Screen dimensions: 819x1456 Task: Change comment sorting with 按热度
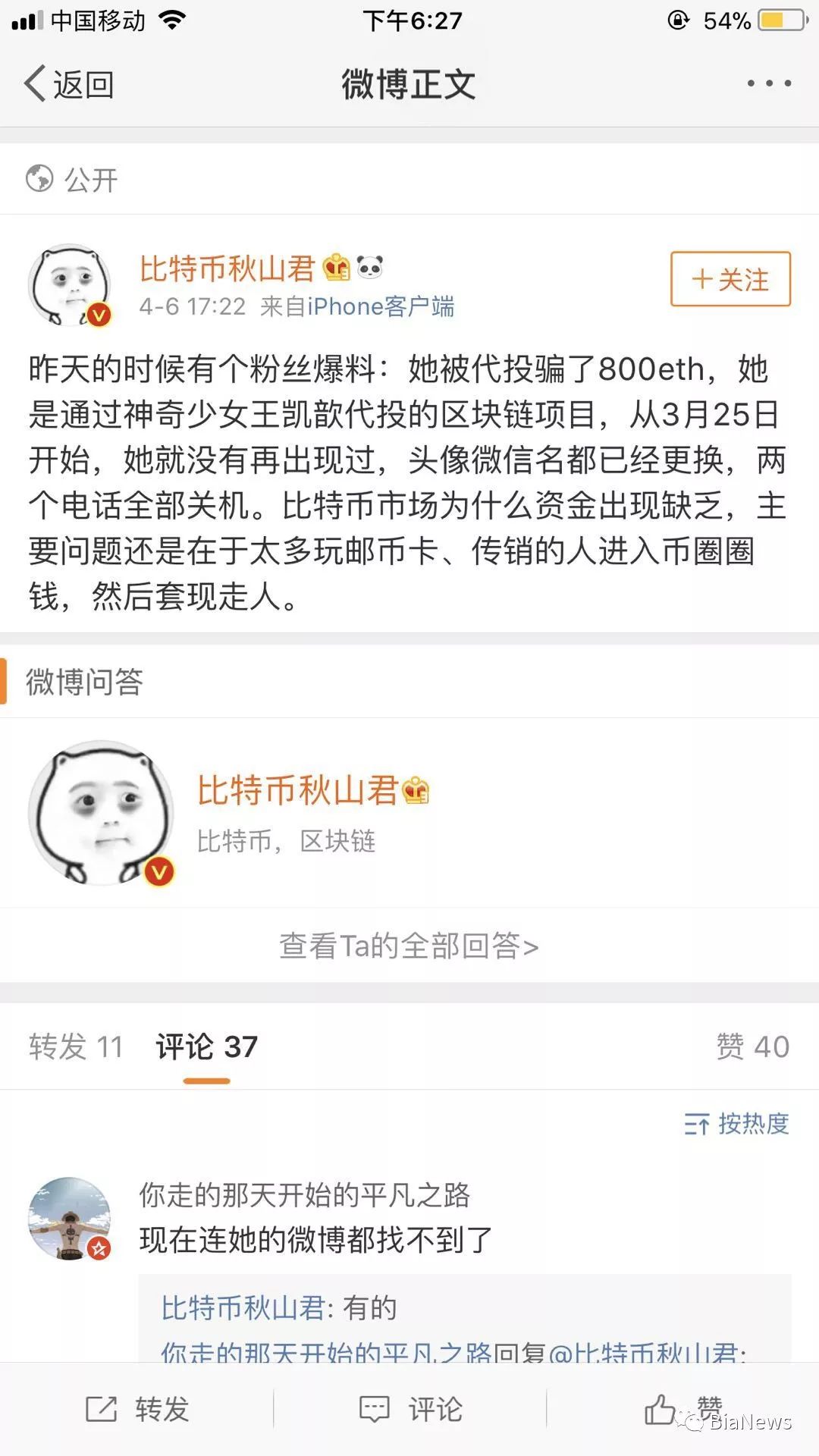pyautogui.click(x=736, y=1124)
